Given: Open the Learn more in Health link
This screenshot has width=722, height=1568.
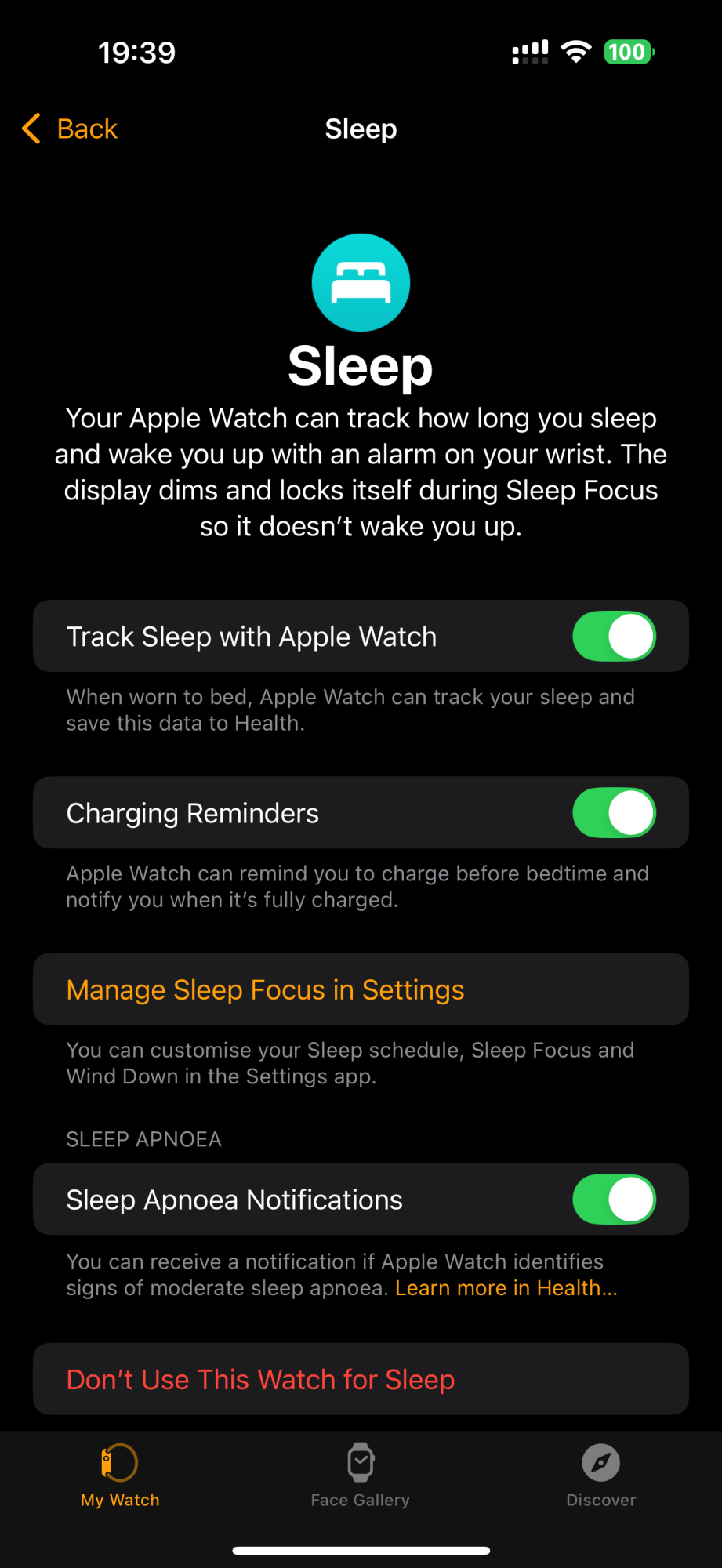Looking at the screenshot, I should pos(506,1288).
